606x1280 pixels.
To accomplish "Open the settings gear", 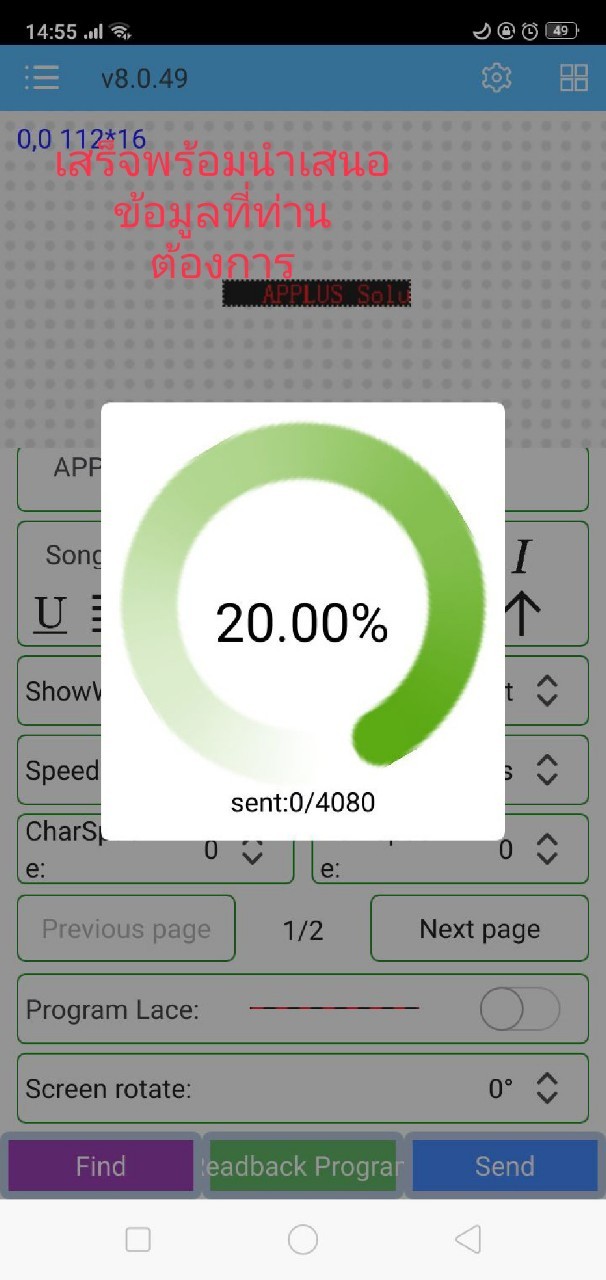I will point(496,78).
